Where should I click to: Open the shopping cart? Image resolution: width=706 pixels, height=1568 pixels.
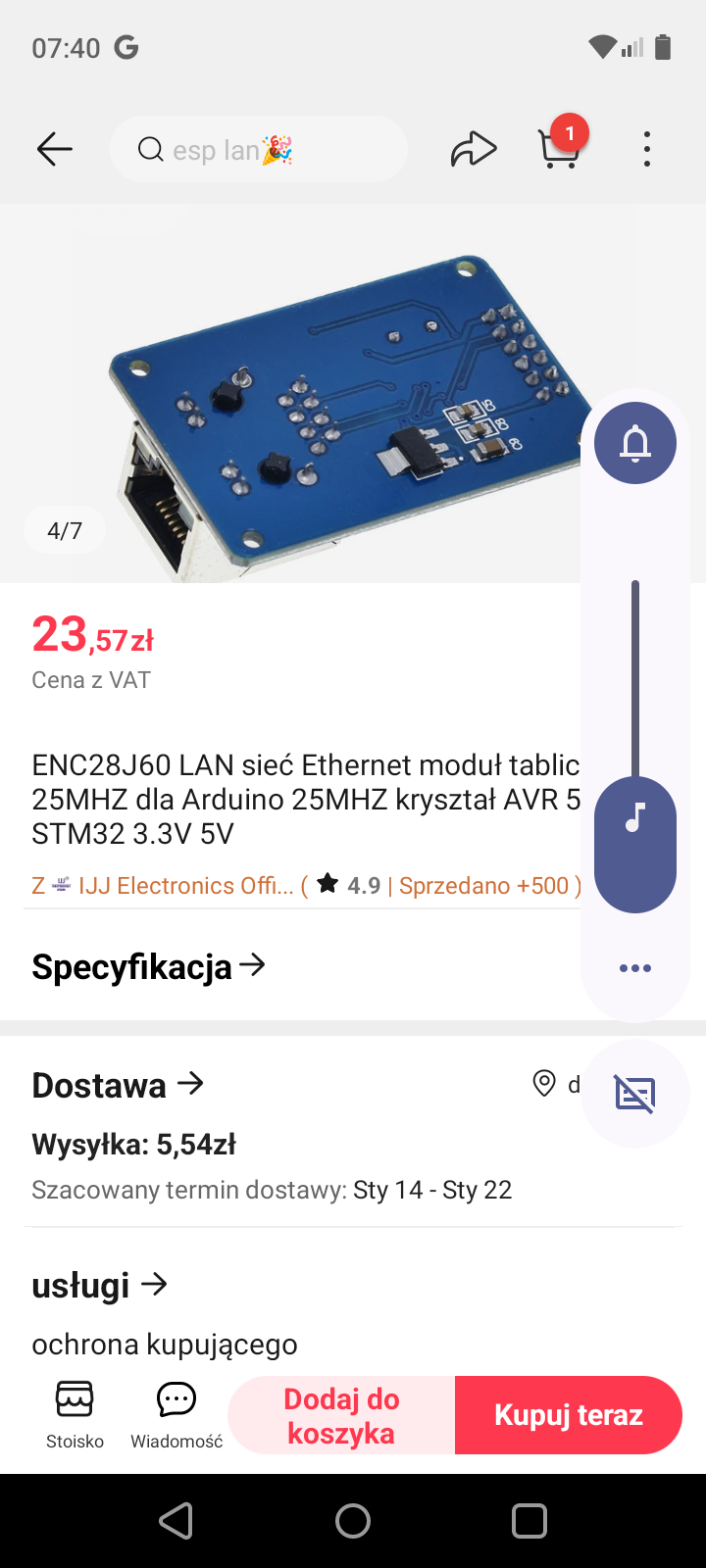[560, 147]
